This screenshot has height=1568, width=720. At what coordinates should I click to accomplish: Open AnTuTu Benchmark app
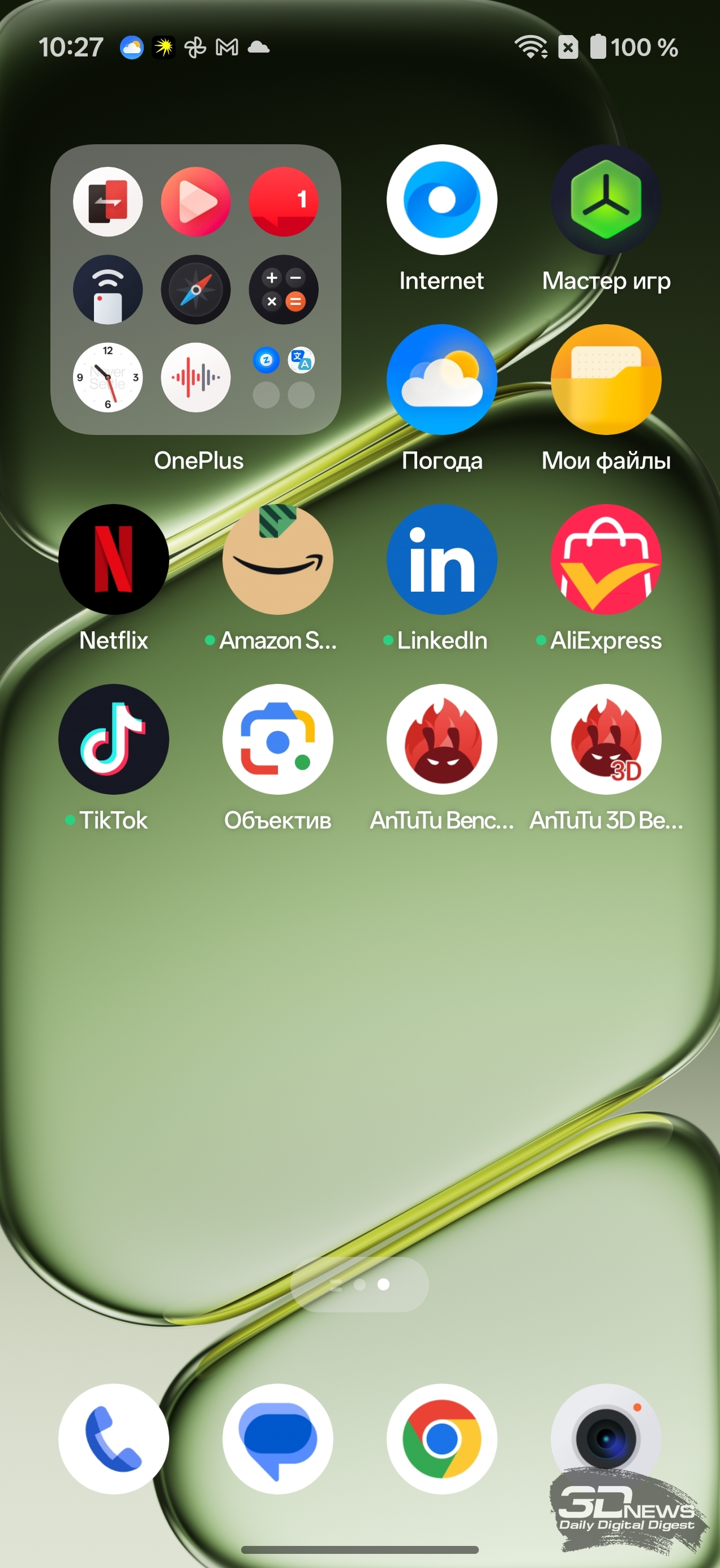(442, 739)
